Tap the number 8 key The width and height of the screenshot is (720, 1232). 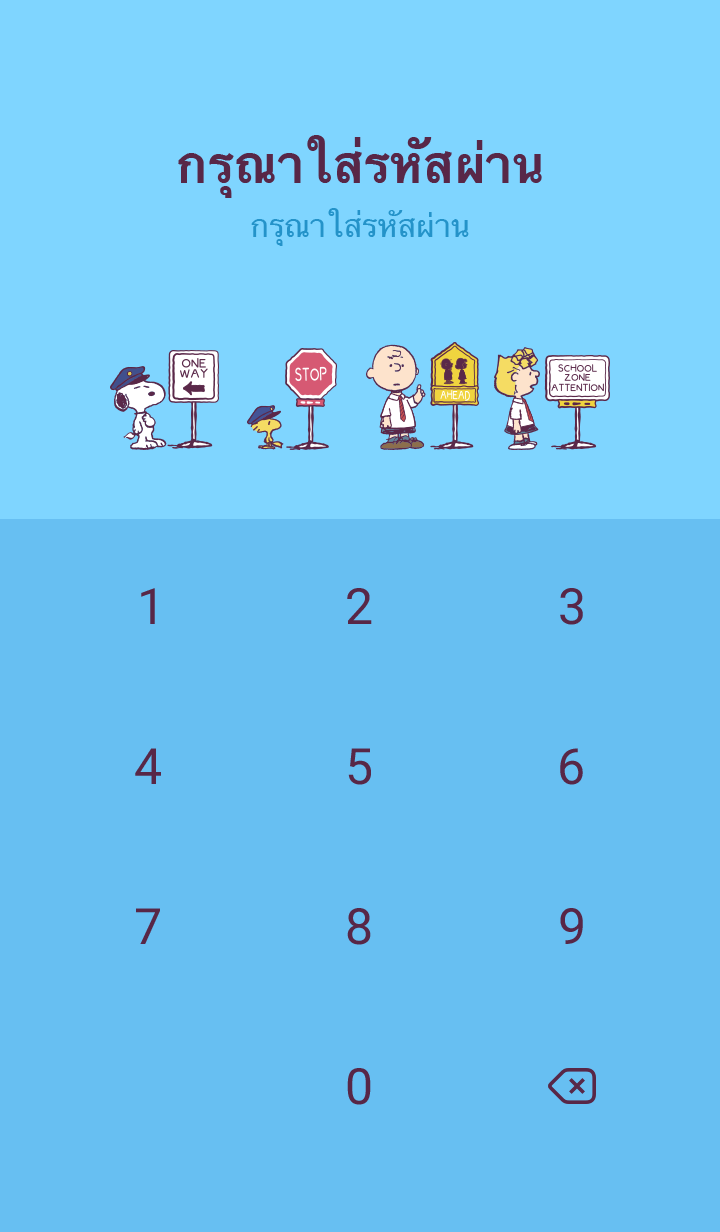(x=359, y=927)
